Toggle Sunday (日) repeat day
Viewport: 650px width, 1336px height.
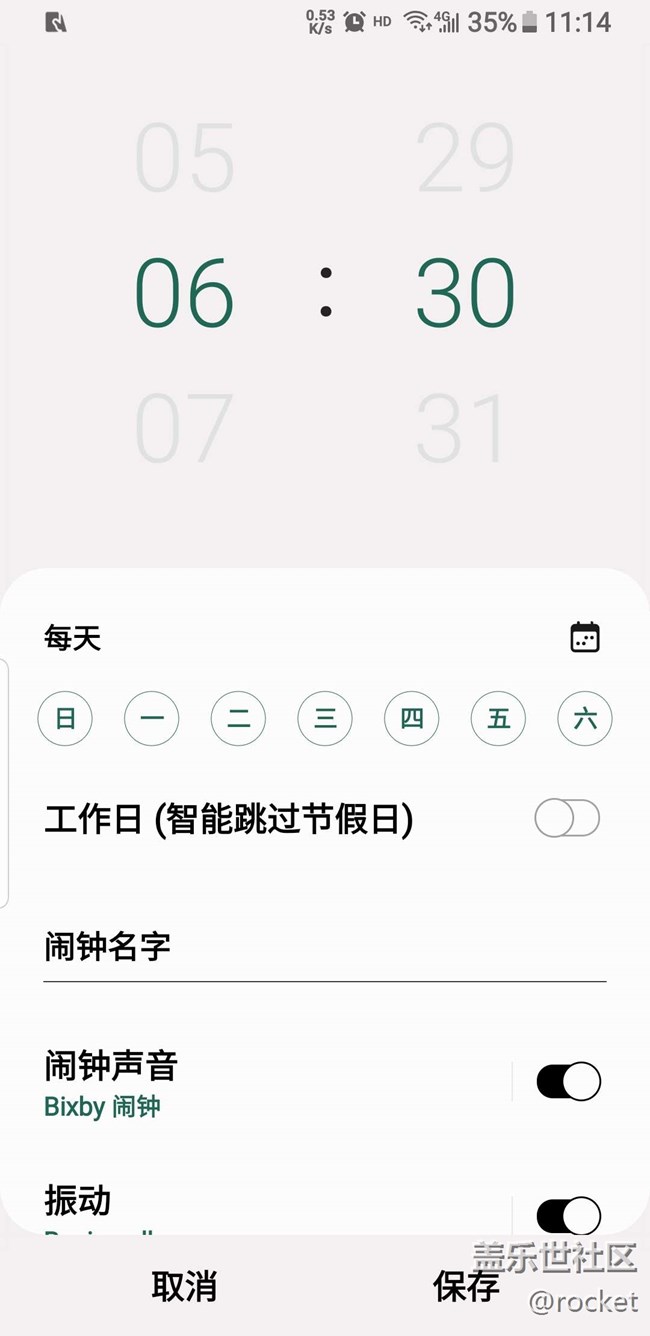coord(65,718)
